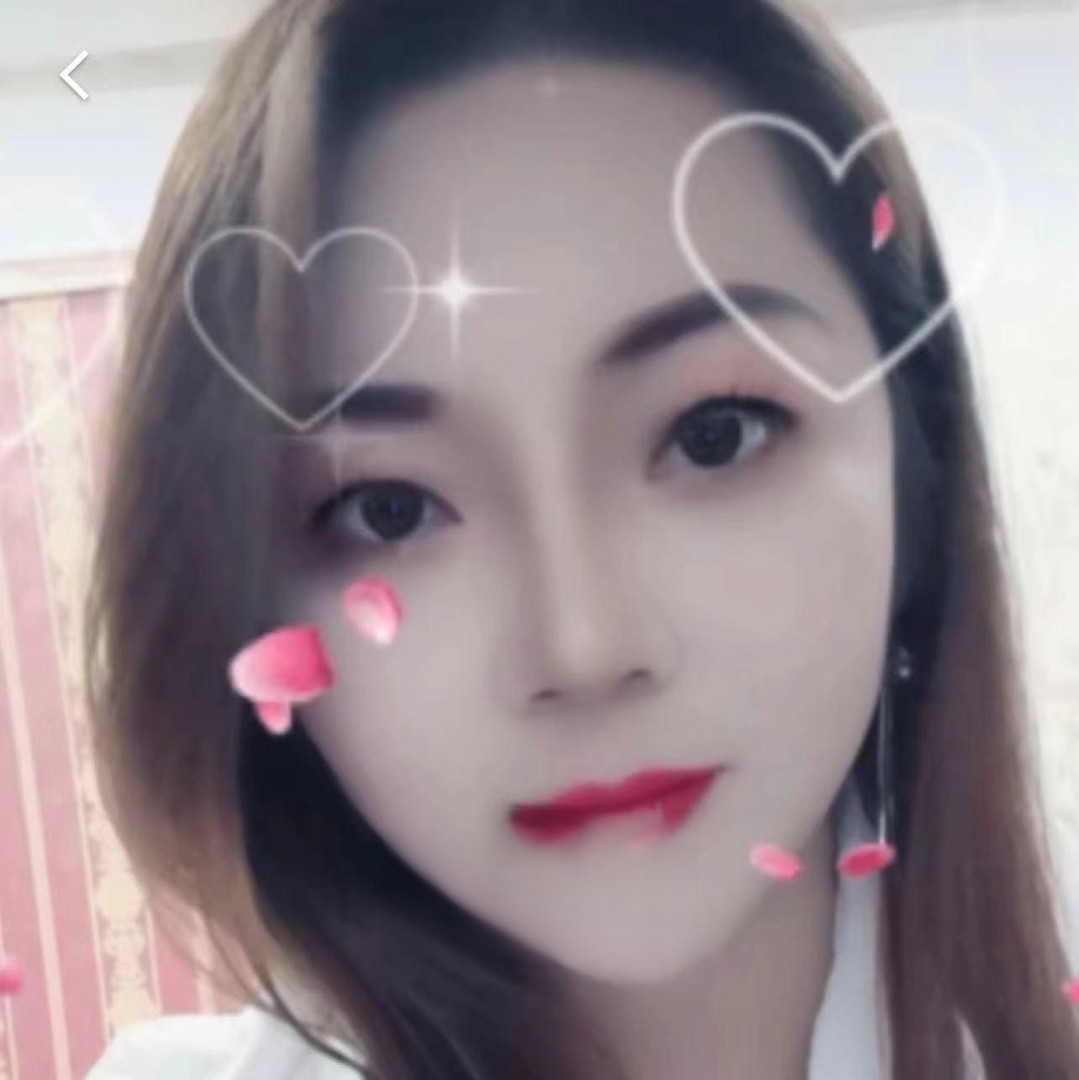Go back using the top-left arrow
The height and width of the screenshot is (1080, 1079).
pyautogui.click(x=74, y=76)
